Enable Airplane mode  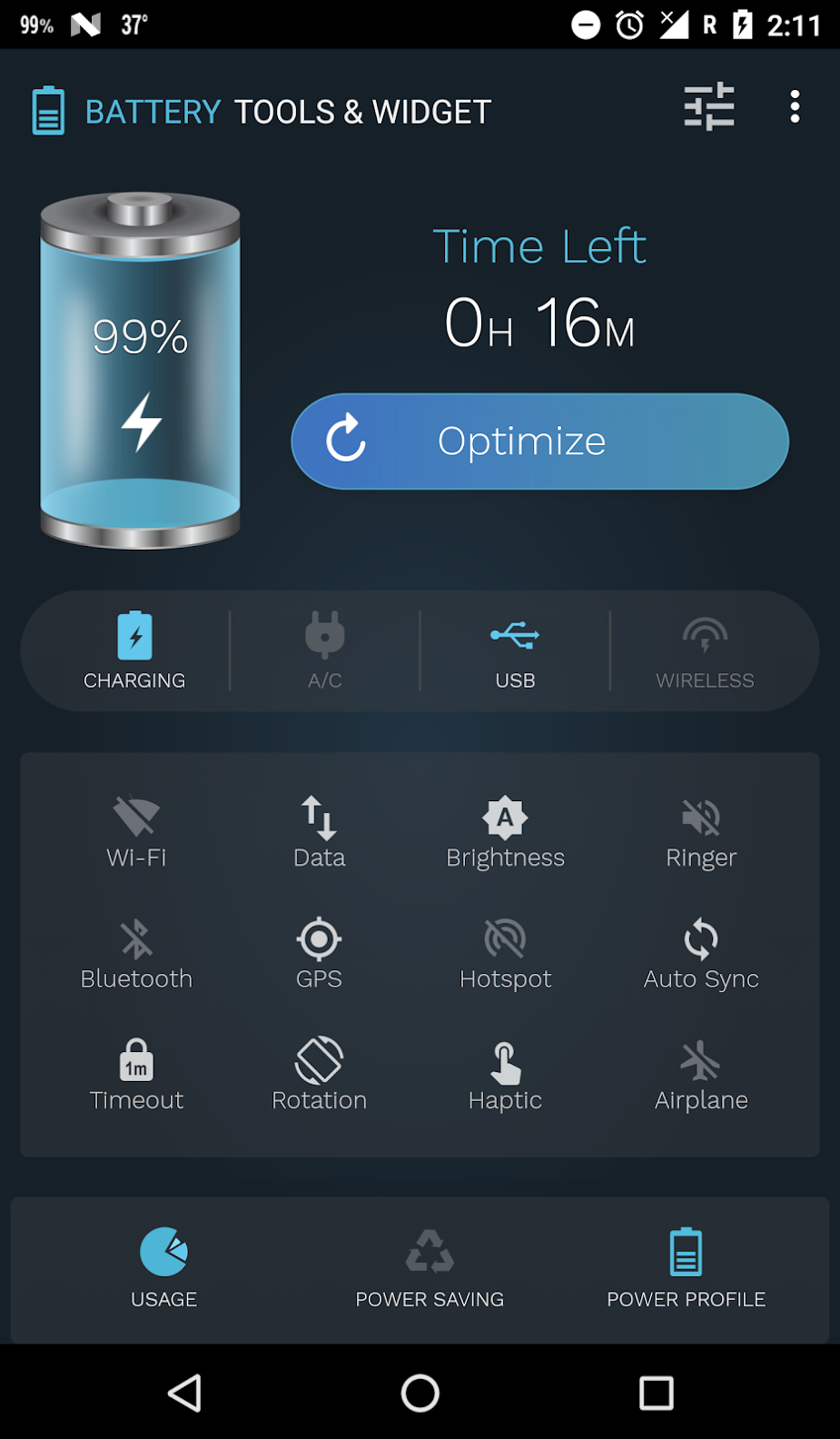pos(701,1076)
